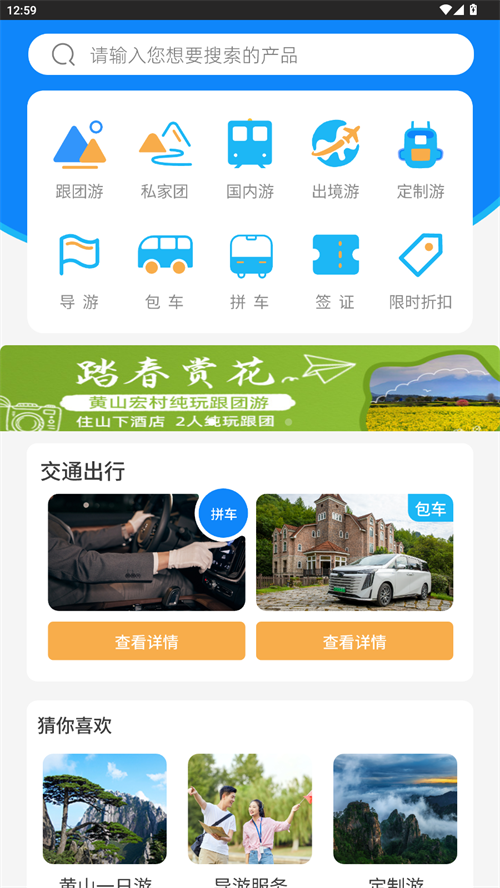Go to 定制游 category

click(421, 160)
